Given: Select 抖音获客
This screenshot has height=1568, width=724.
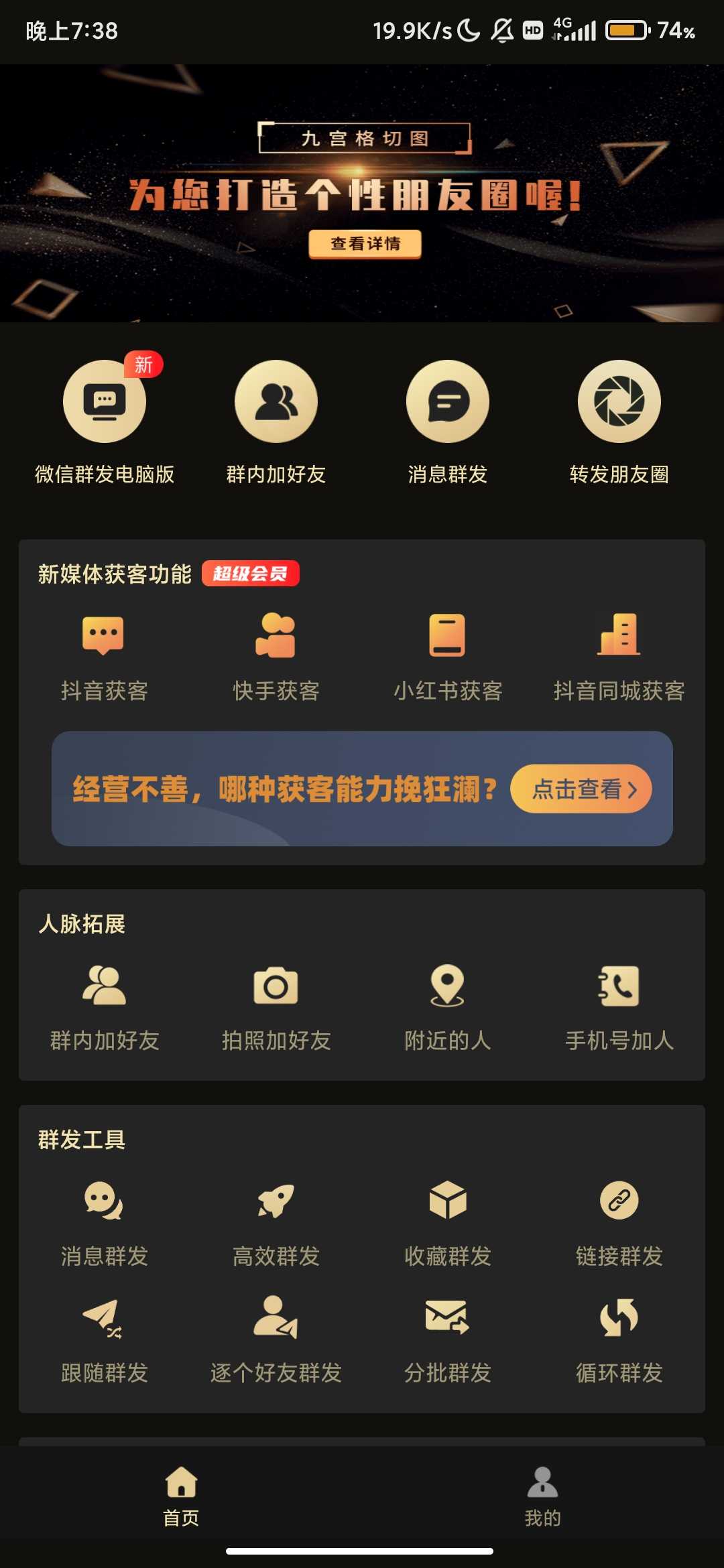Looking at the screenshot, I should 104,653.
